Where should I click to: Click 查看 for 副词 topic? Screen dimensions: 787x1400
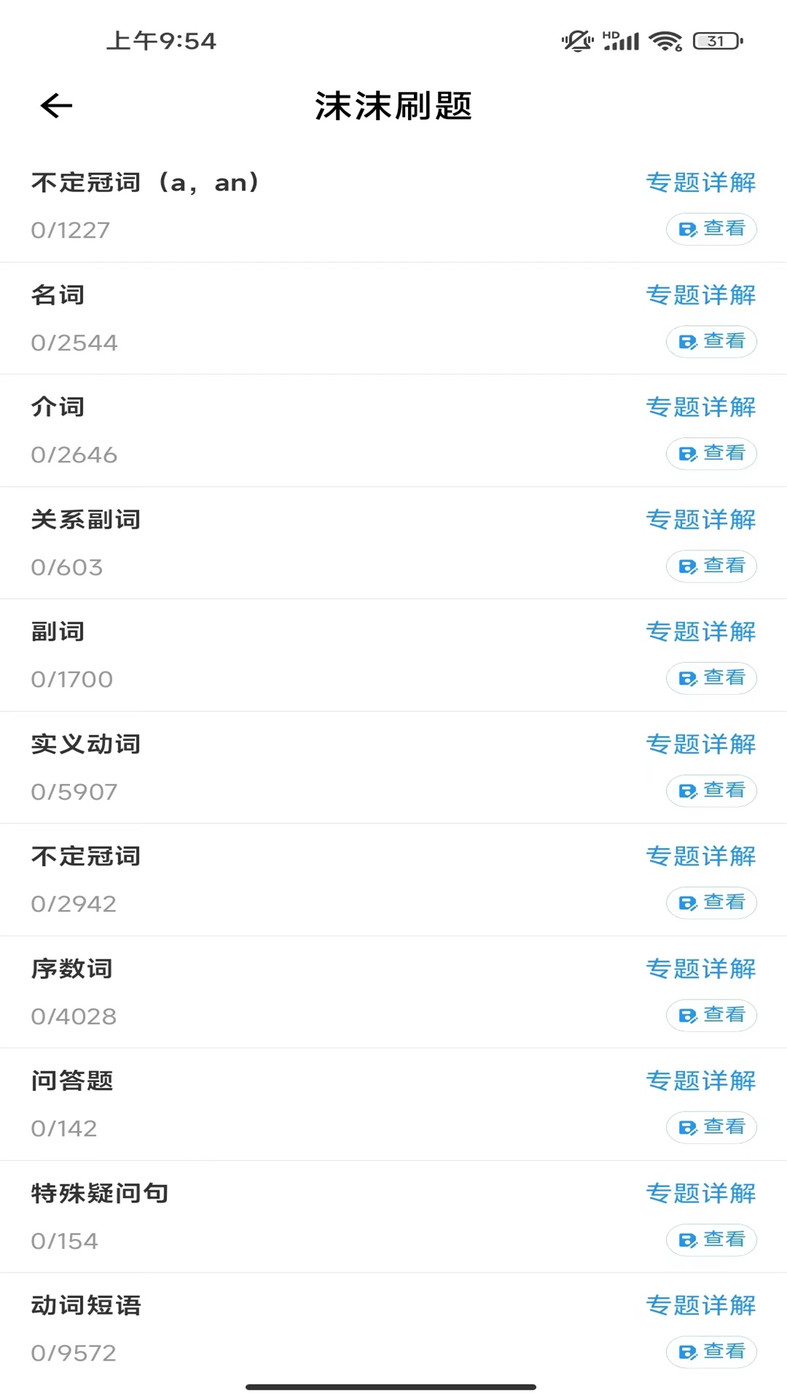pos(711,677)
